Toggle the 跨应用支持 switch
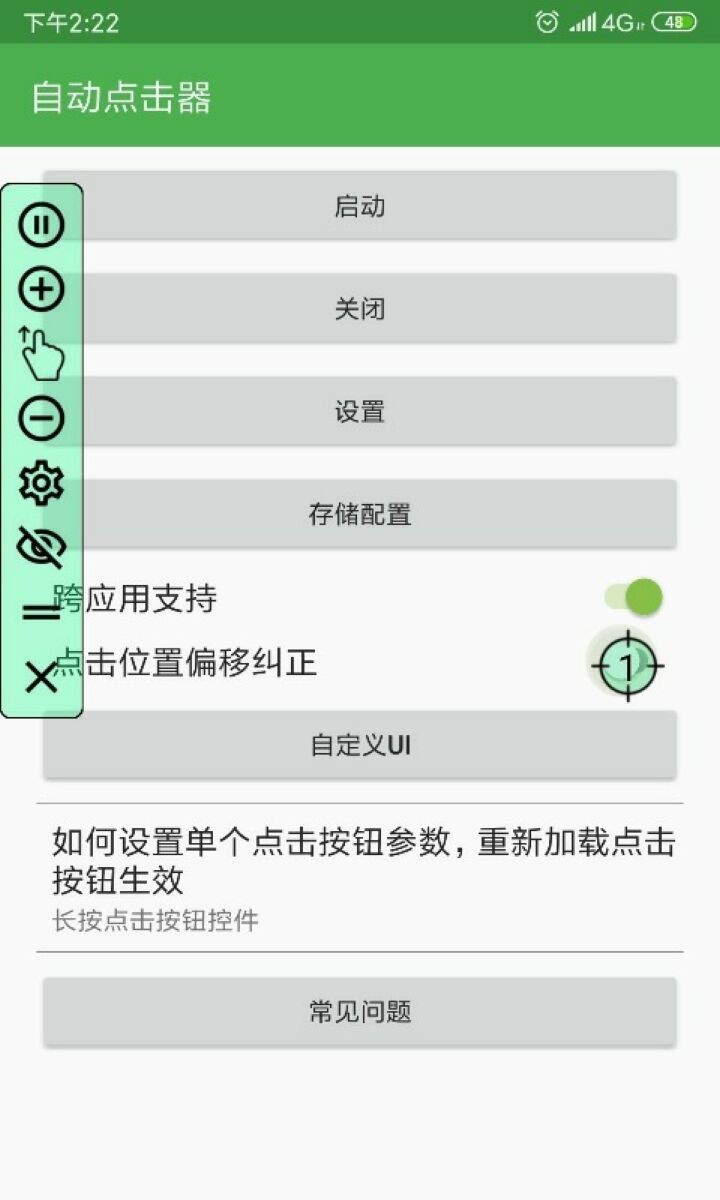 [634, 598]
